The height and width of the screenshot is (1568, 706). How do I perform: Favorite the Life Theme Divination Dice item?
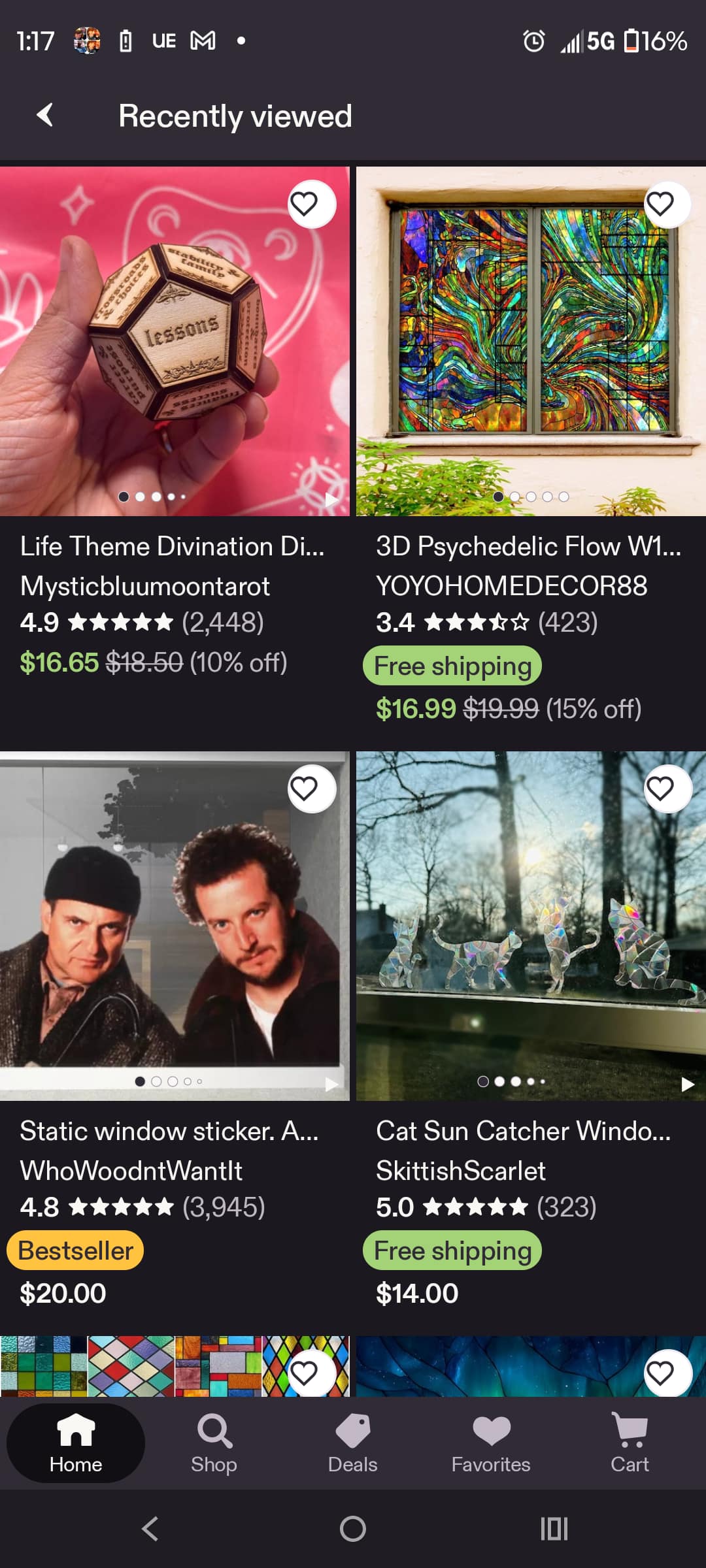click(x=311, y=204)
